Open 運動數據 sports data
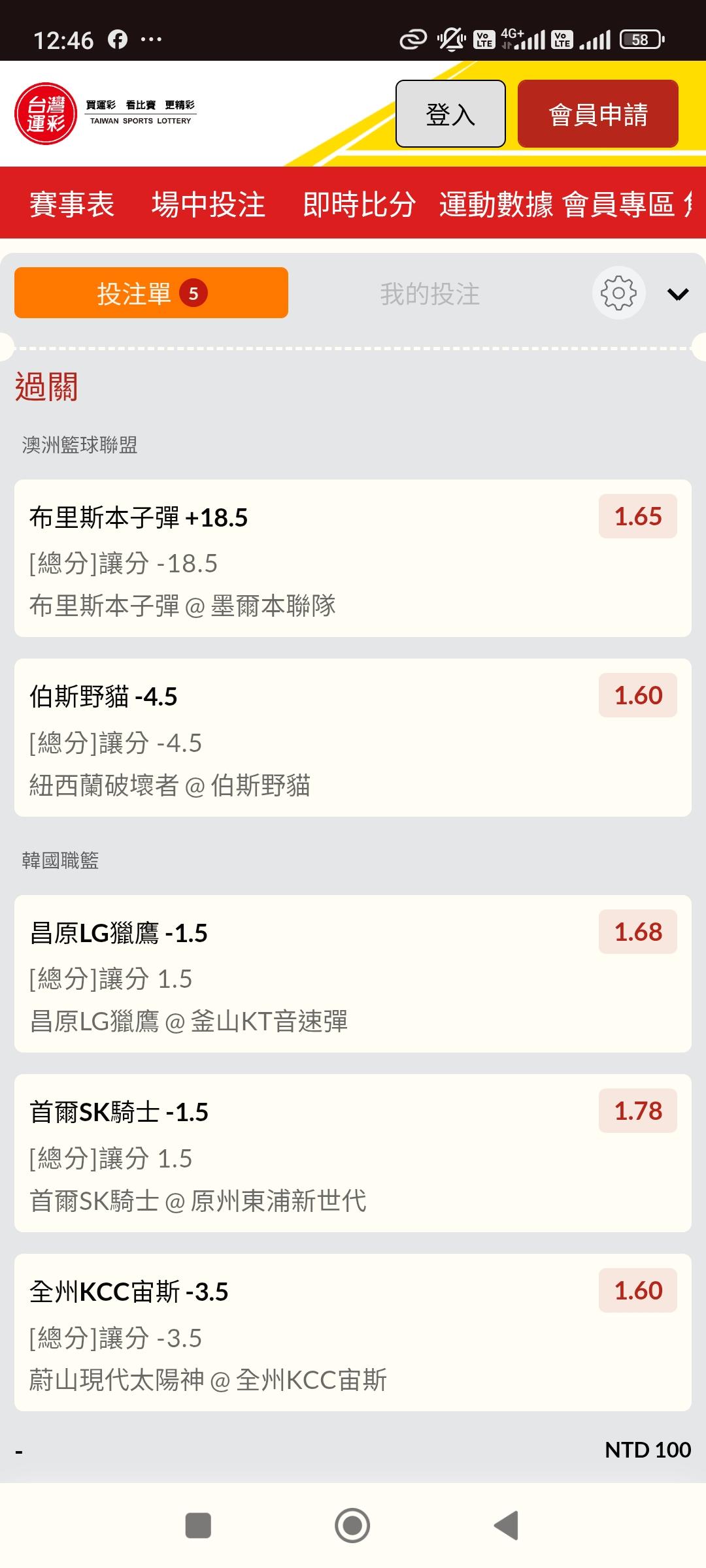Image resolution: width=706 pixels, height=1568 pixels. 496,204
